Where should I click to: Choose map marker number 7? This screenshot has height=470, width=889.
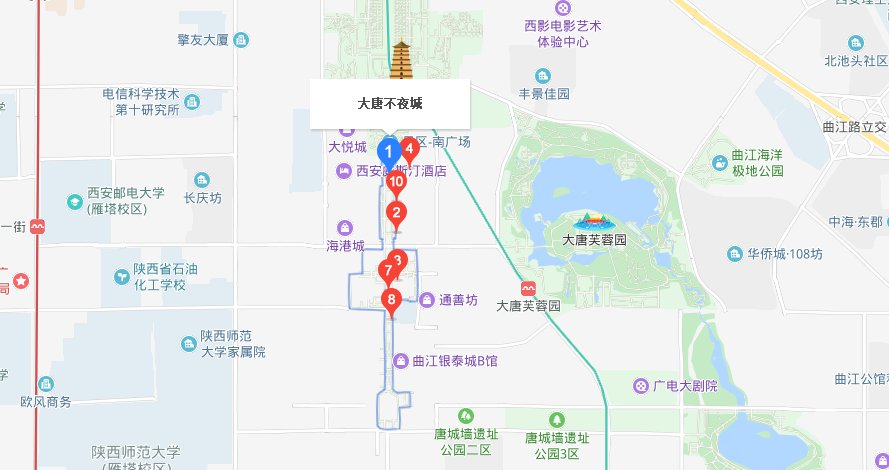pyautogui.click(x=386, y=270)
